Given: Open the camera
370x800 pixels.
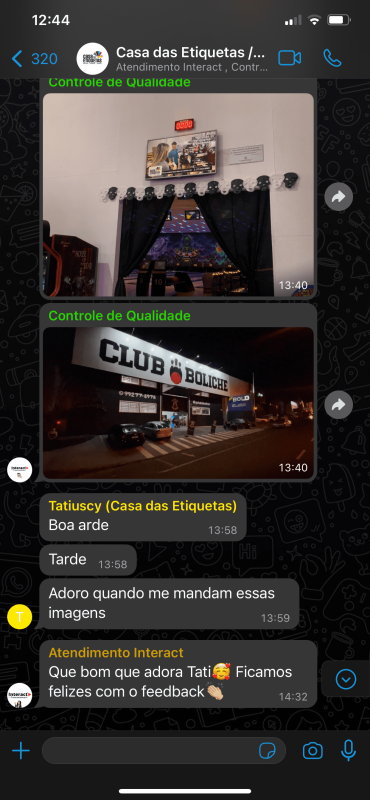Looking at the screenshot, I should [x=312, y=751].
